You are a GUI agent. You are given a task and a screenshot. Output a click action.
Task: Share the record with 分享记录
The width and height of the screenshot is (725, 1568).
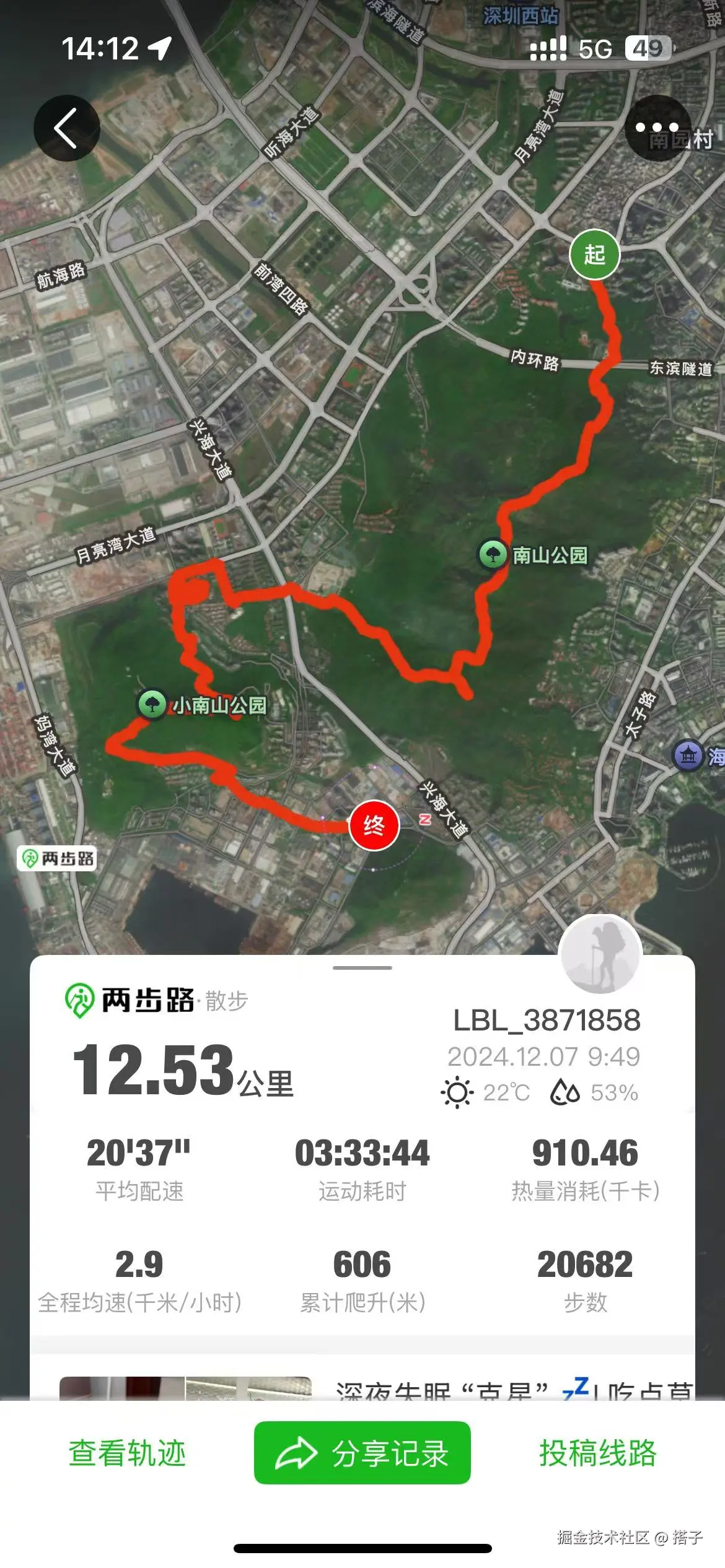362,1452
